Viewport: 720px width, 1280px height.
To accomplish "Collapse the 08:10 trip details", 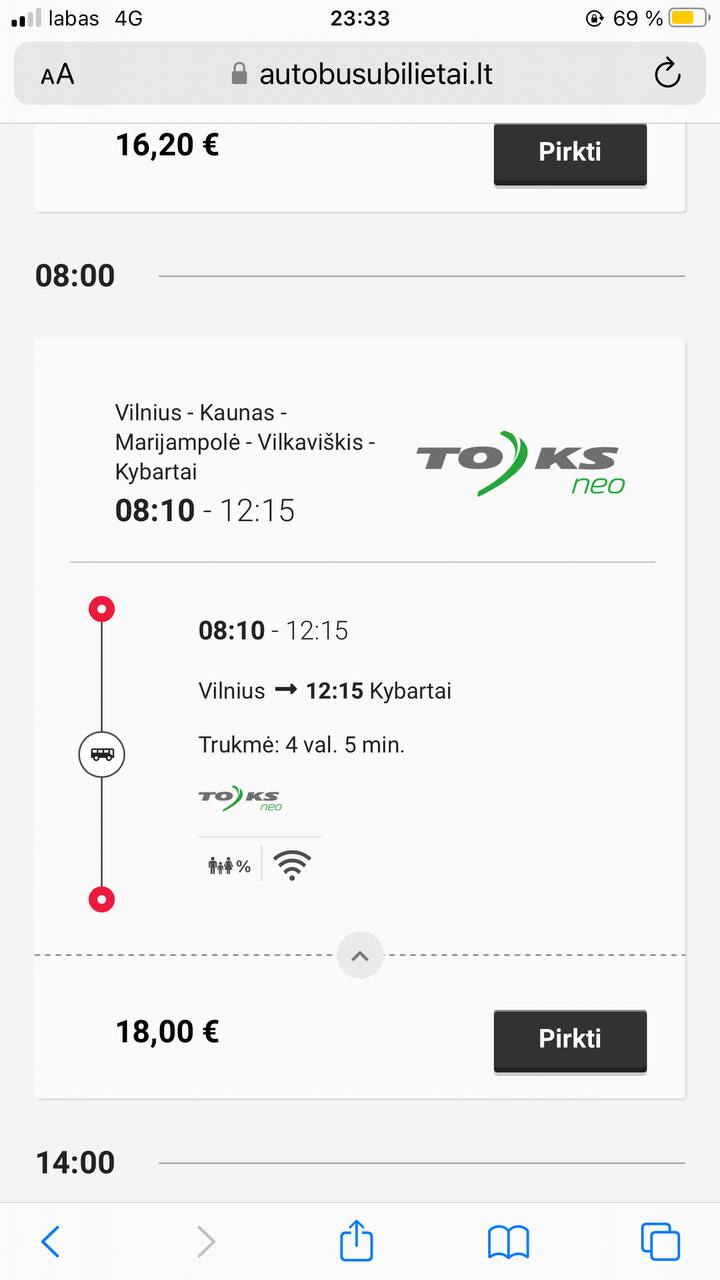I will pos(360,956).
